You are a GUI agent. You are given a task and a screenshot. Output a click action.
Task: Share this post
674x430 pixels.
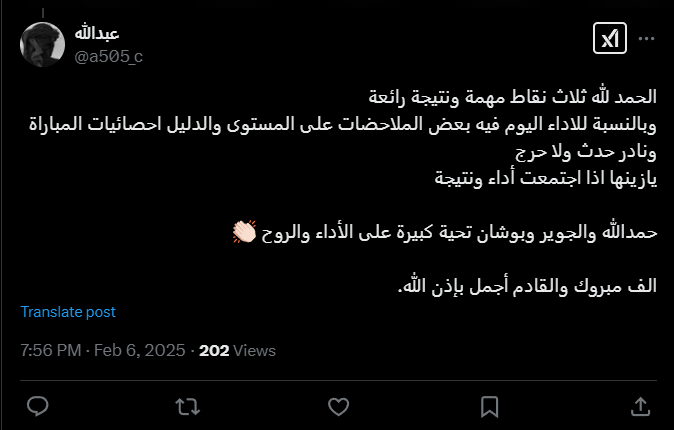(640, 406)
